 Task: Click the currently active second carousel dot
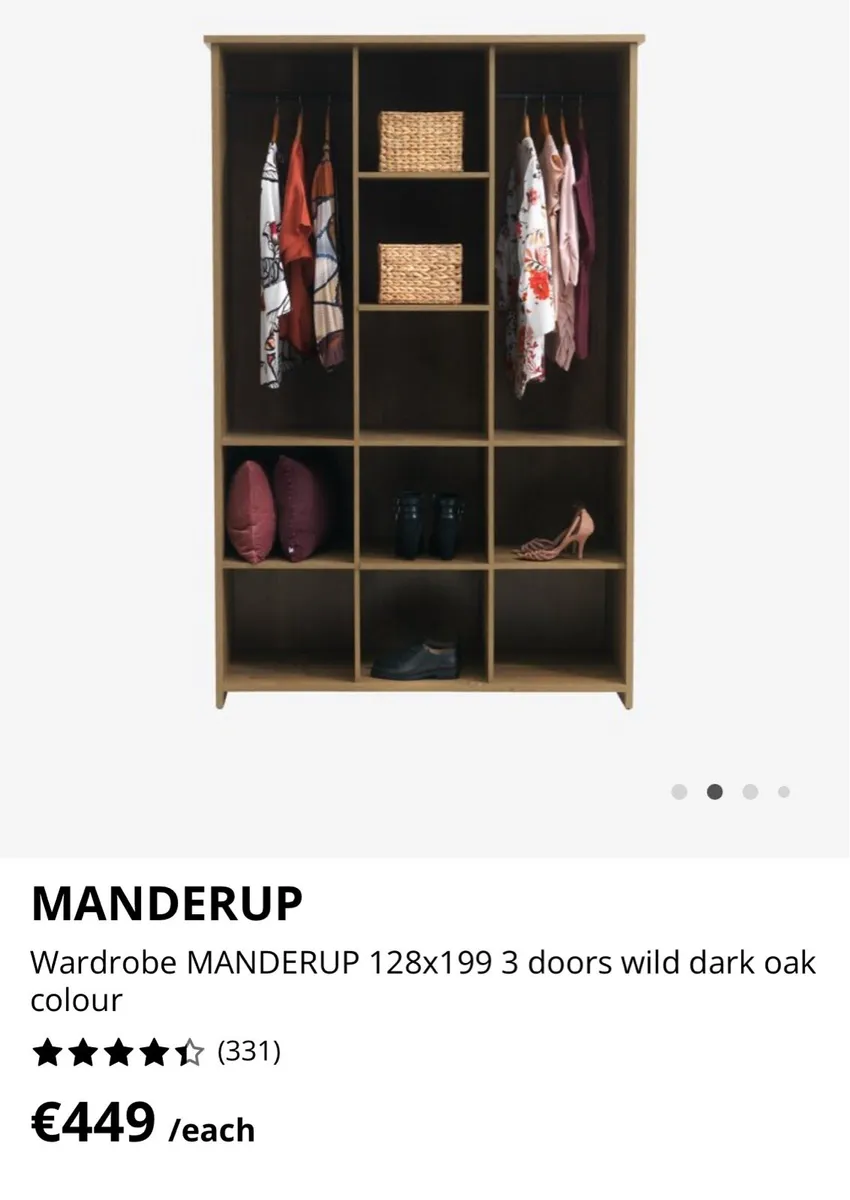[715, 790]
